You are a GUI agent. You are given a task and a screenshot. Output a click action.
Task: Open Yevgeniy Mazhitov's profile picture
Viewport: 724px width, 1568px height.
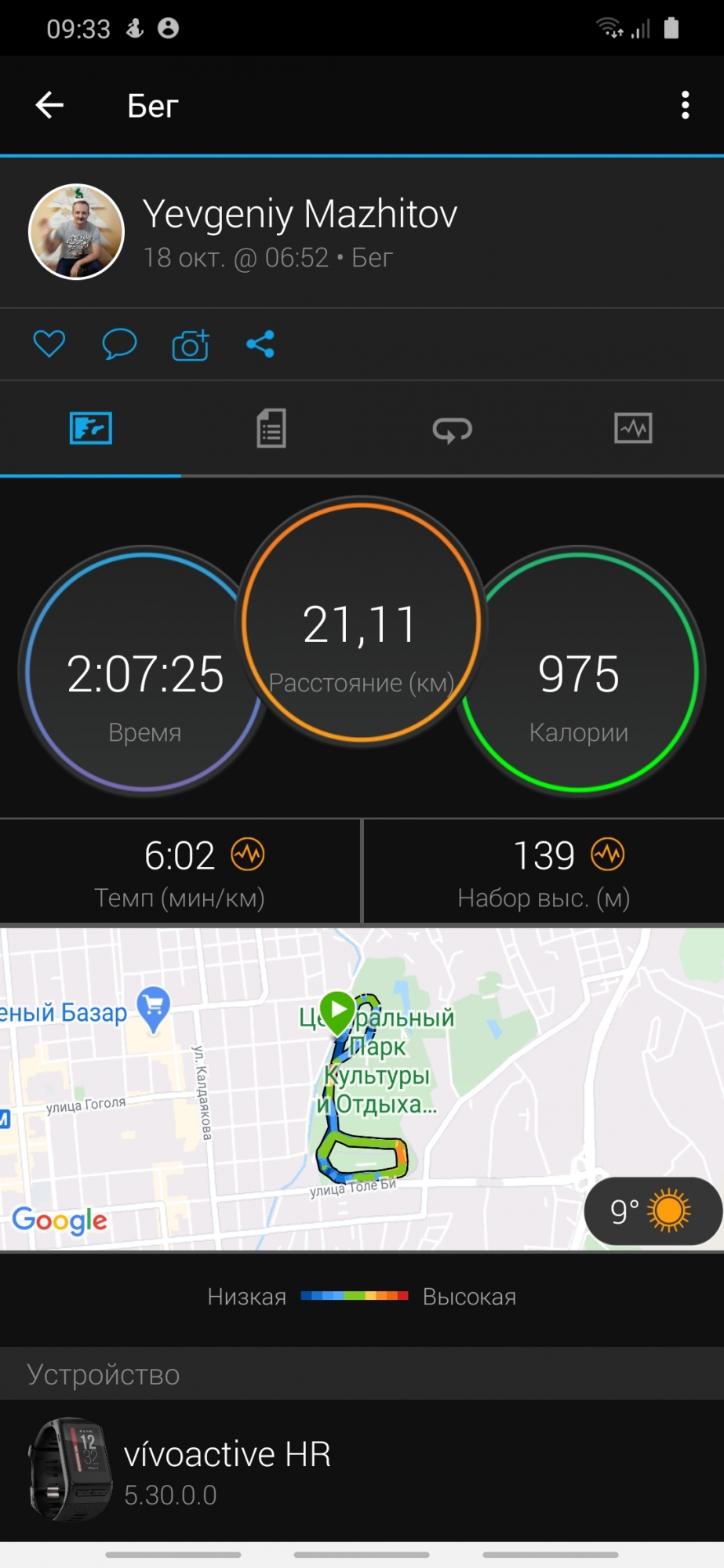(x=77, y=232)
